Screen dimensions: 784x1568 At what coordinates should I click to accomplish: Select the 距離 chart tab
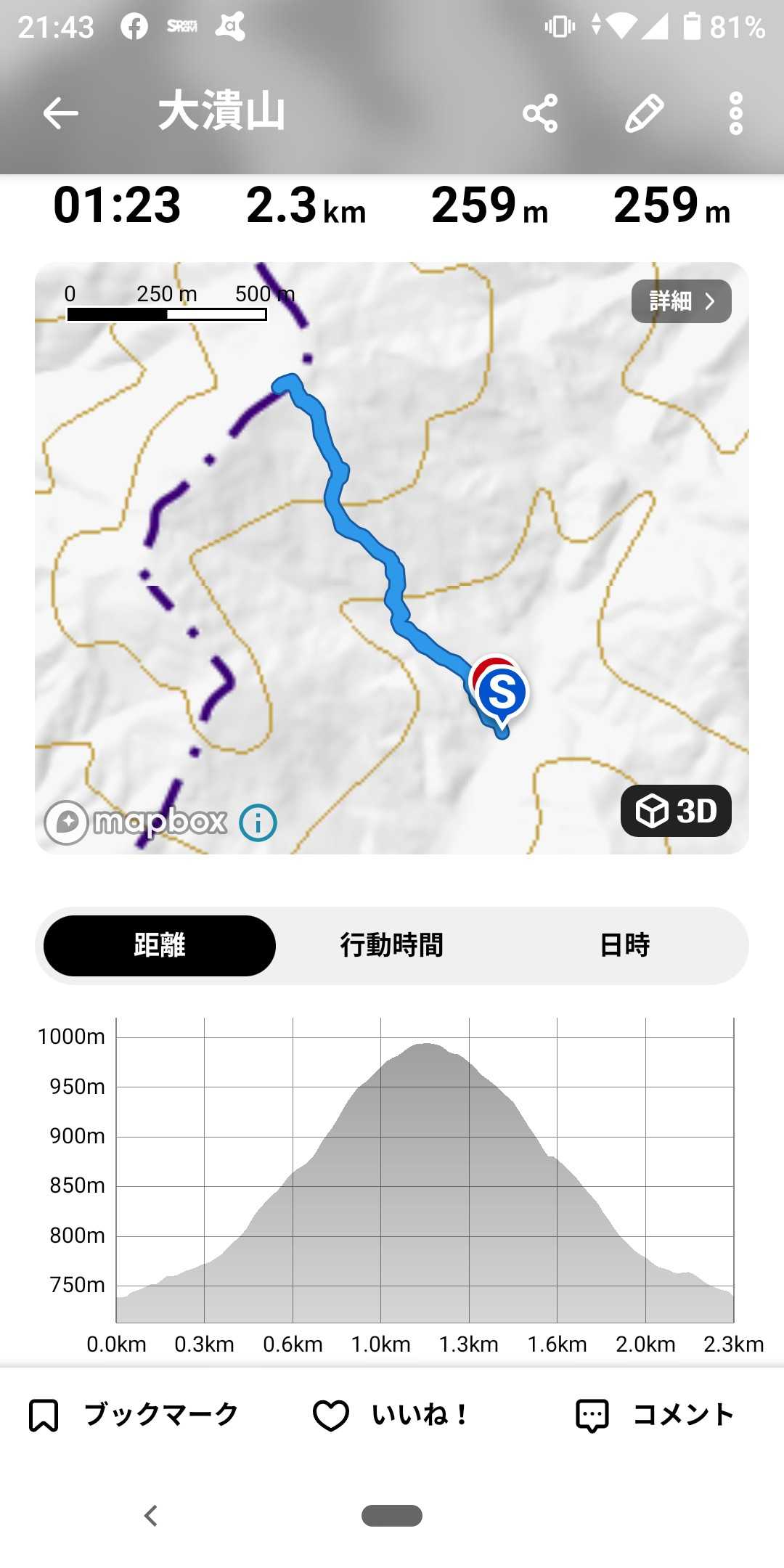tap(160, 945)
